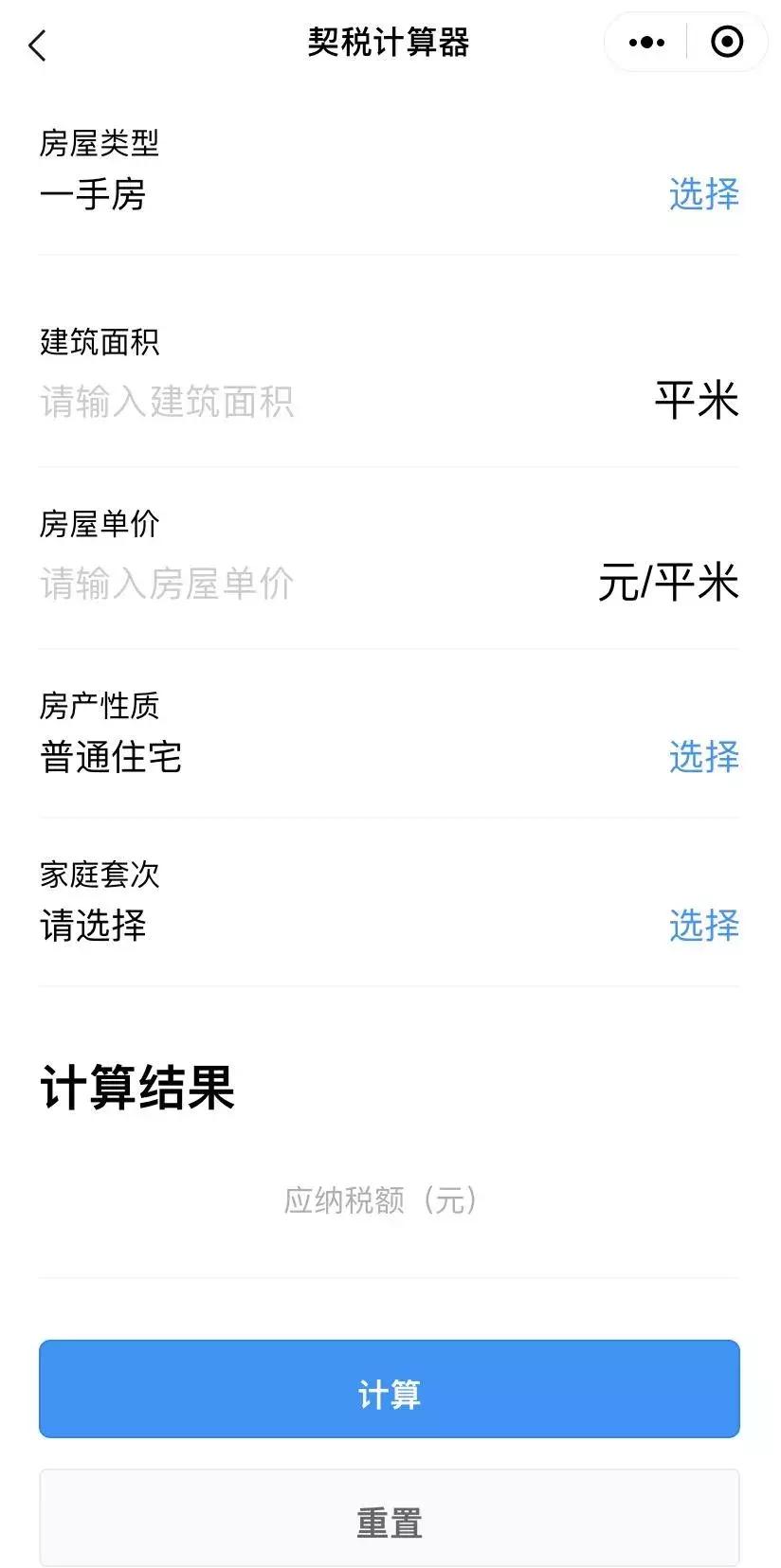Open the mini-program options menu (three dots)
Image resolution: width=781 pixels, height=1568 pixels.
646,43
